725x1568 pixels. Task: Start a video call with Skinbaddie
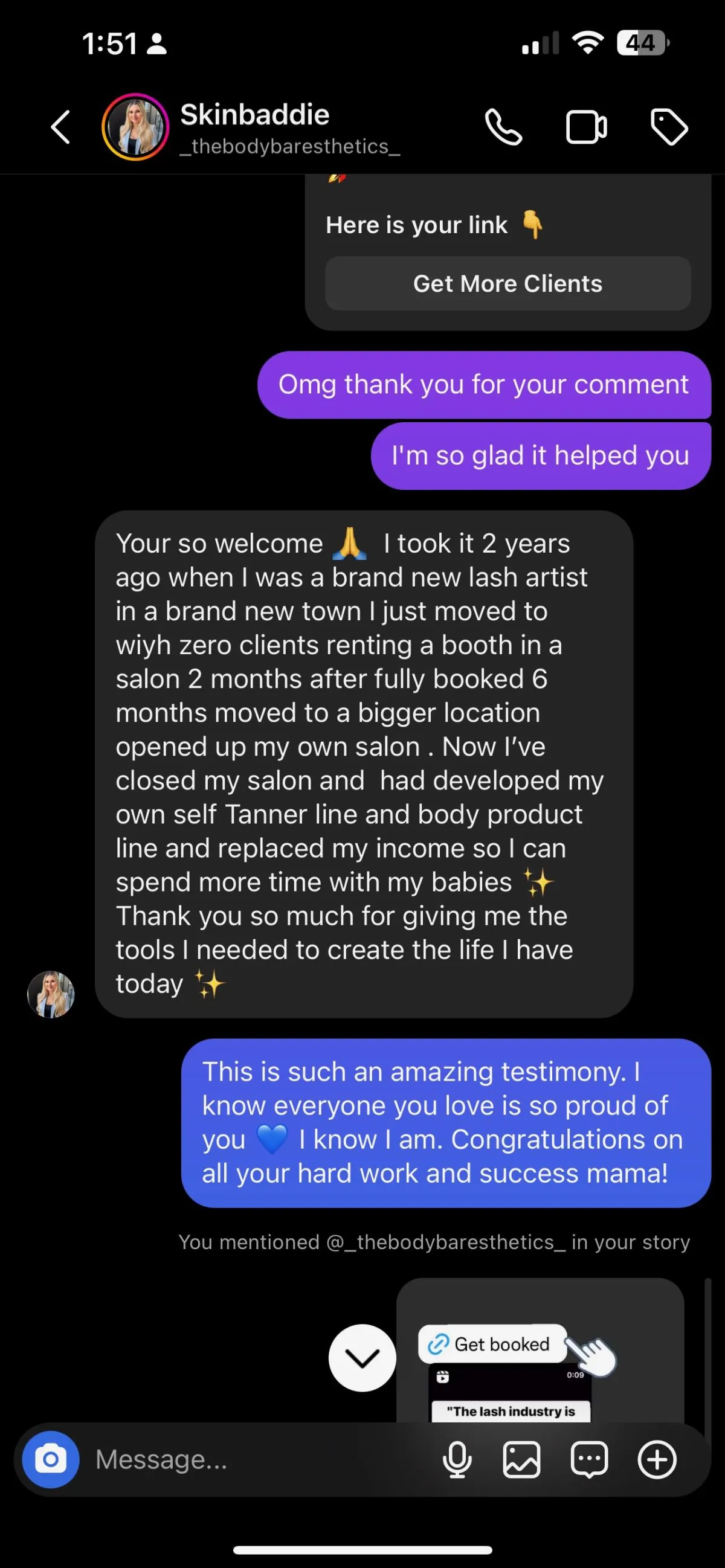[x=586, y=127]
